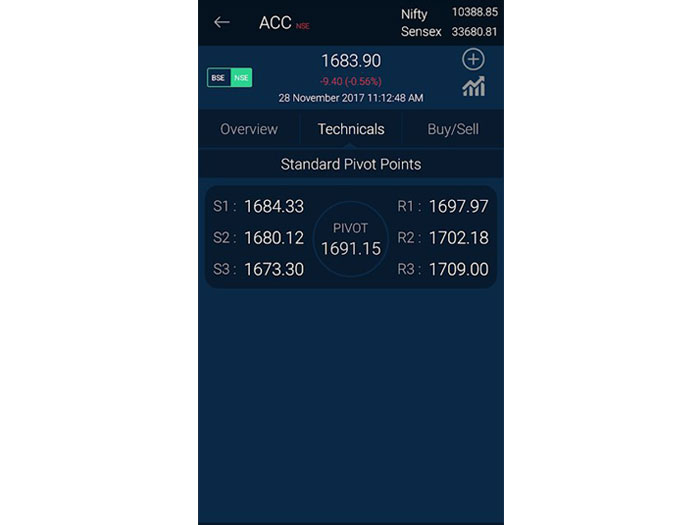Select the NSE exchange option
The height and width of the screenshot is (525, 700).
(x=241, y=78)
